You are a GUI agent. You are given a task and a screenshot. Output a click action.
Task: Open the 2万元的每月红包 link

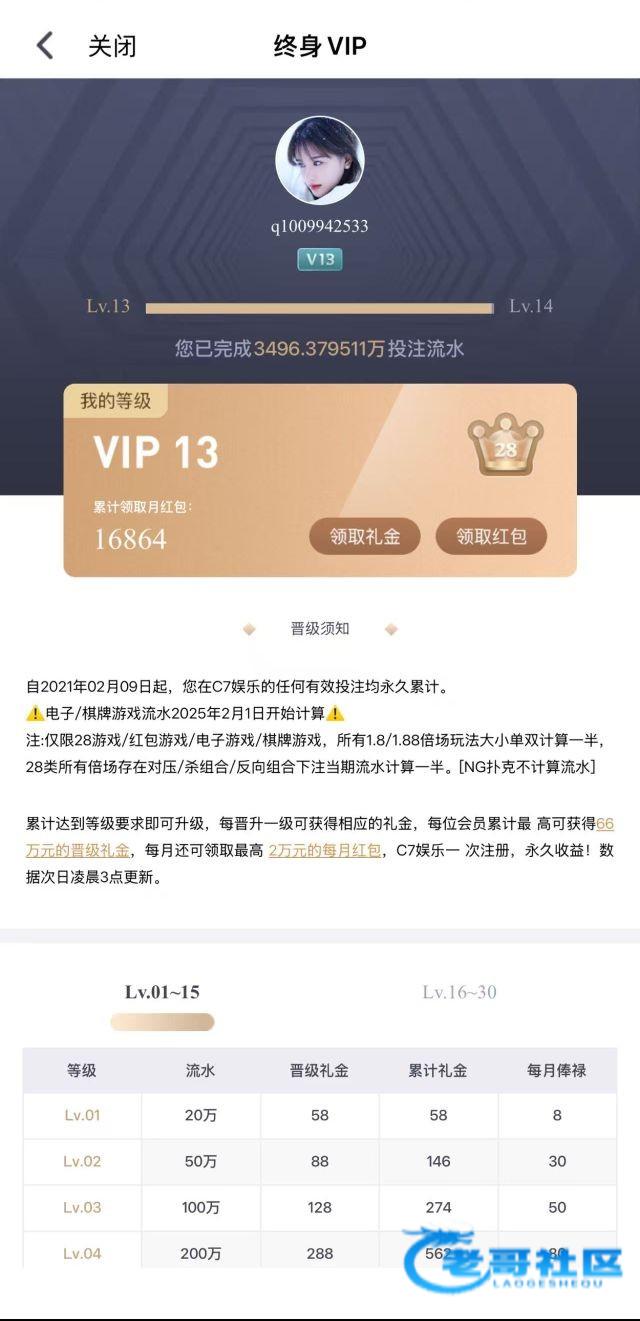[325, 851]
